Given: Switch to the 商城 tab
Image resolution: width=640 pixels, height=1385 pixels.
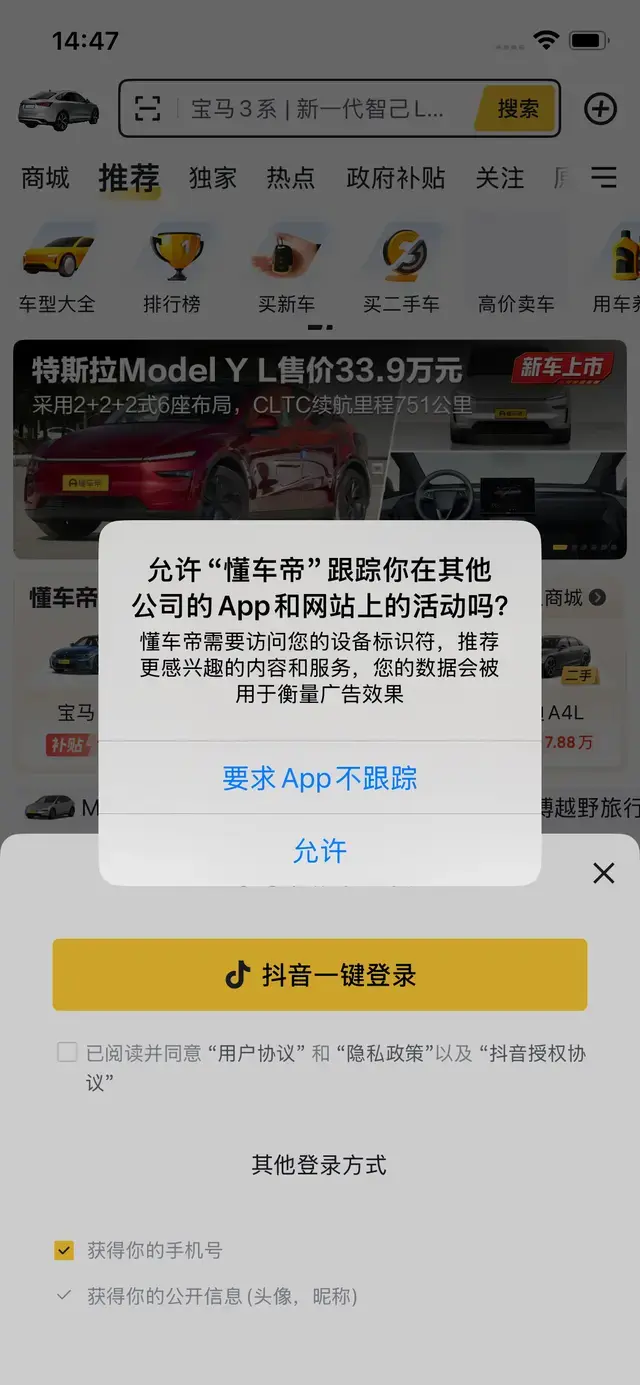Looking at the screenshot, I should 46,178.
